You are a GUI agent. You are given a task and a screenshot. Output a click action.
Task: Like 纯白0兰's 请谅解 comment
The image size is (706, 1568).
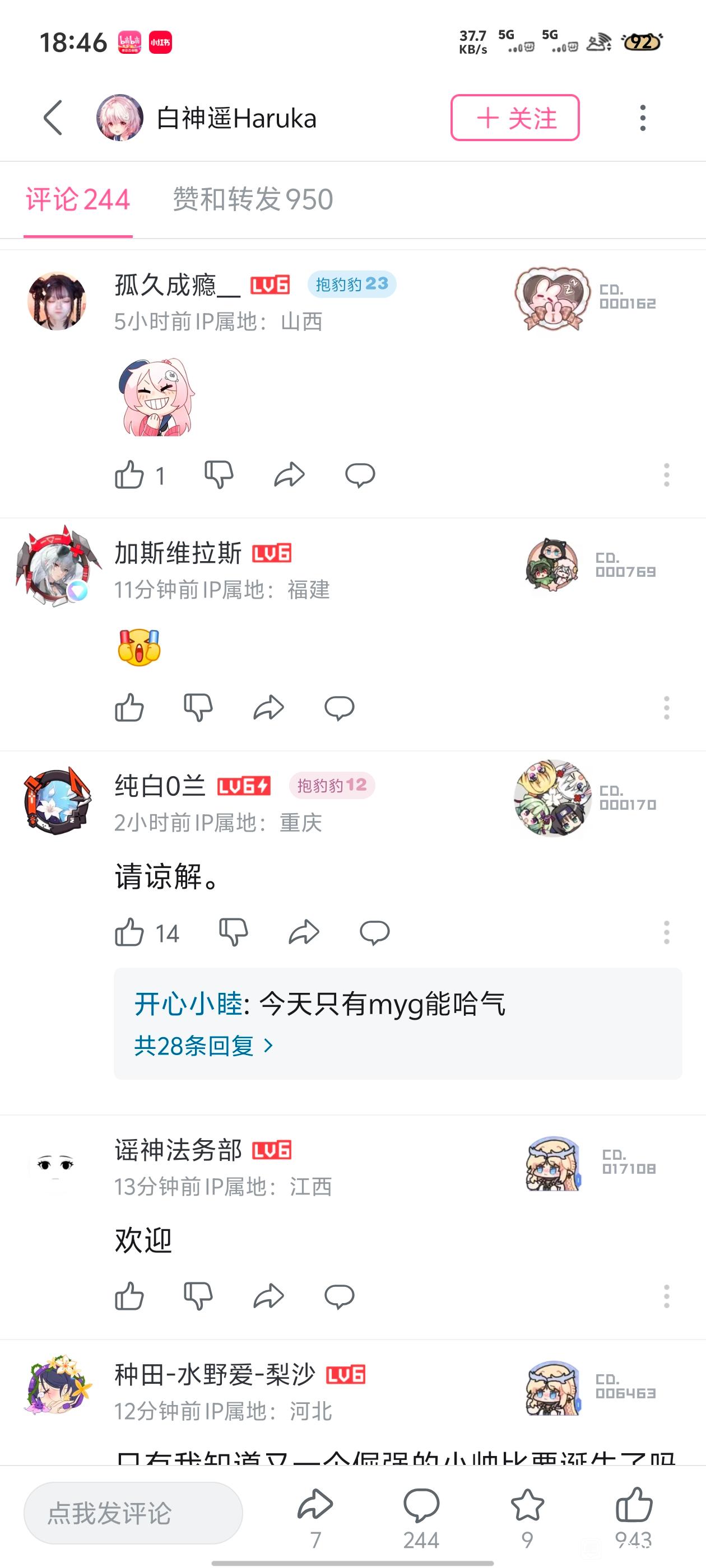click(129, 932)
